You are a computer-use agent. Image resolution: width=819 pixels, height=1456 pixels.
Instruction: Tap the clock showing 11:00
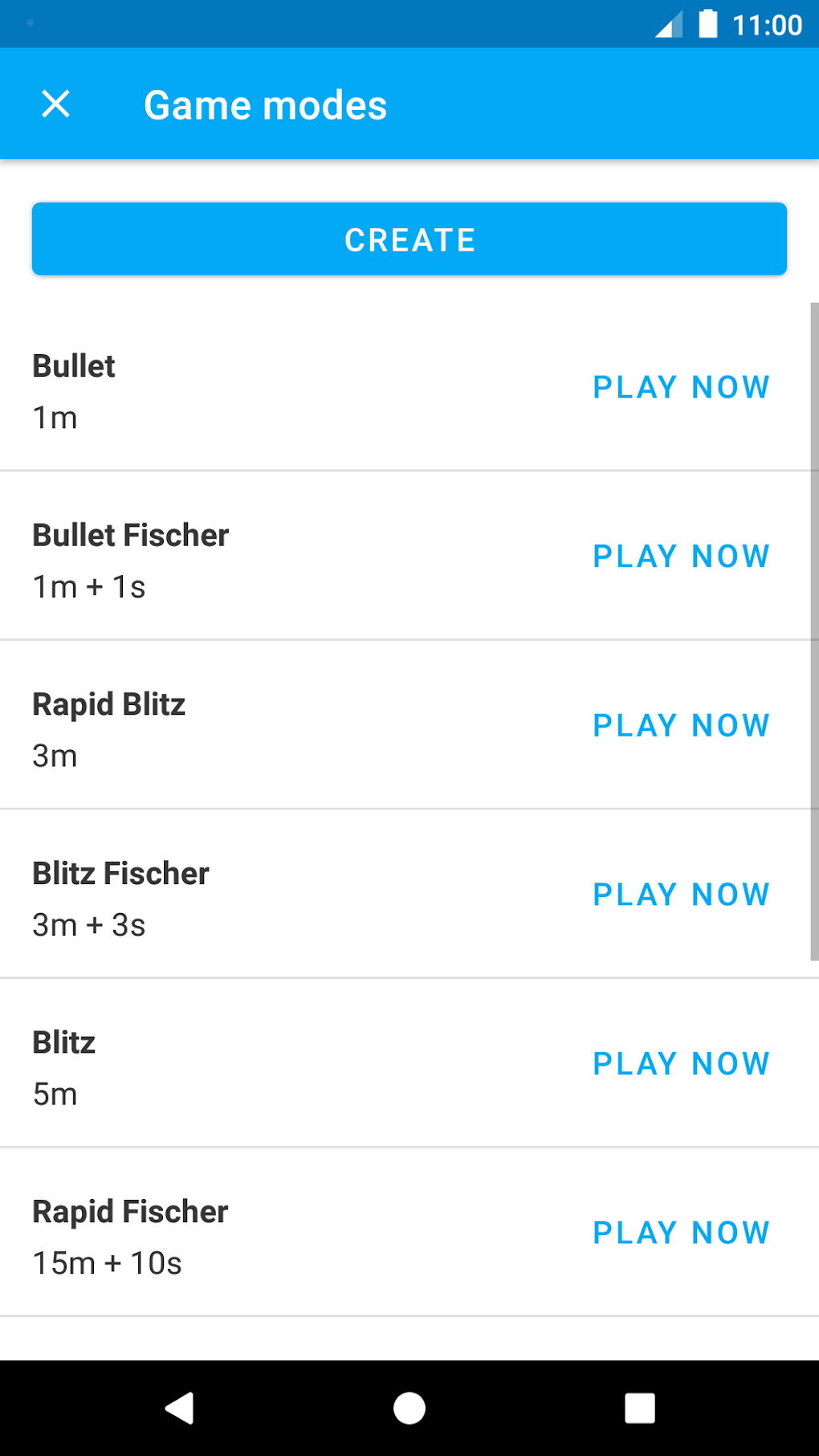click(x=767, y=23)
